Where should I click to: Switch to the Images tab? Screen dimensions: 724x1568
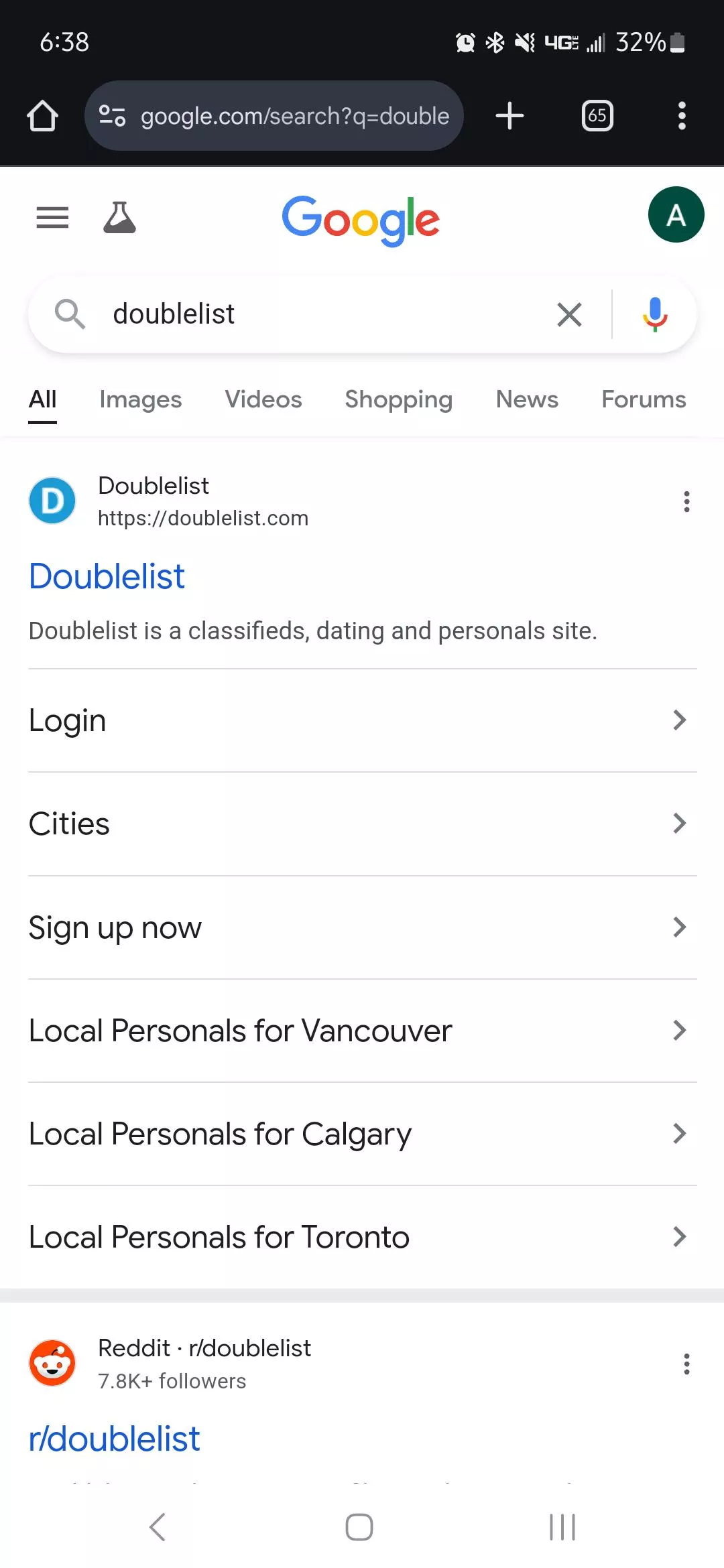coord(140,399)
